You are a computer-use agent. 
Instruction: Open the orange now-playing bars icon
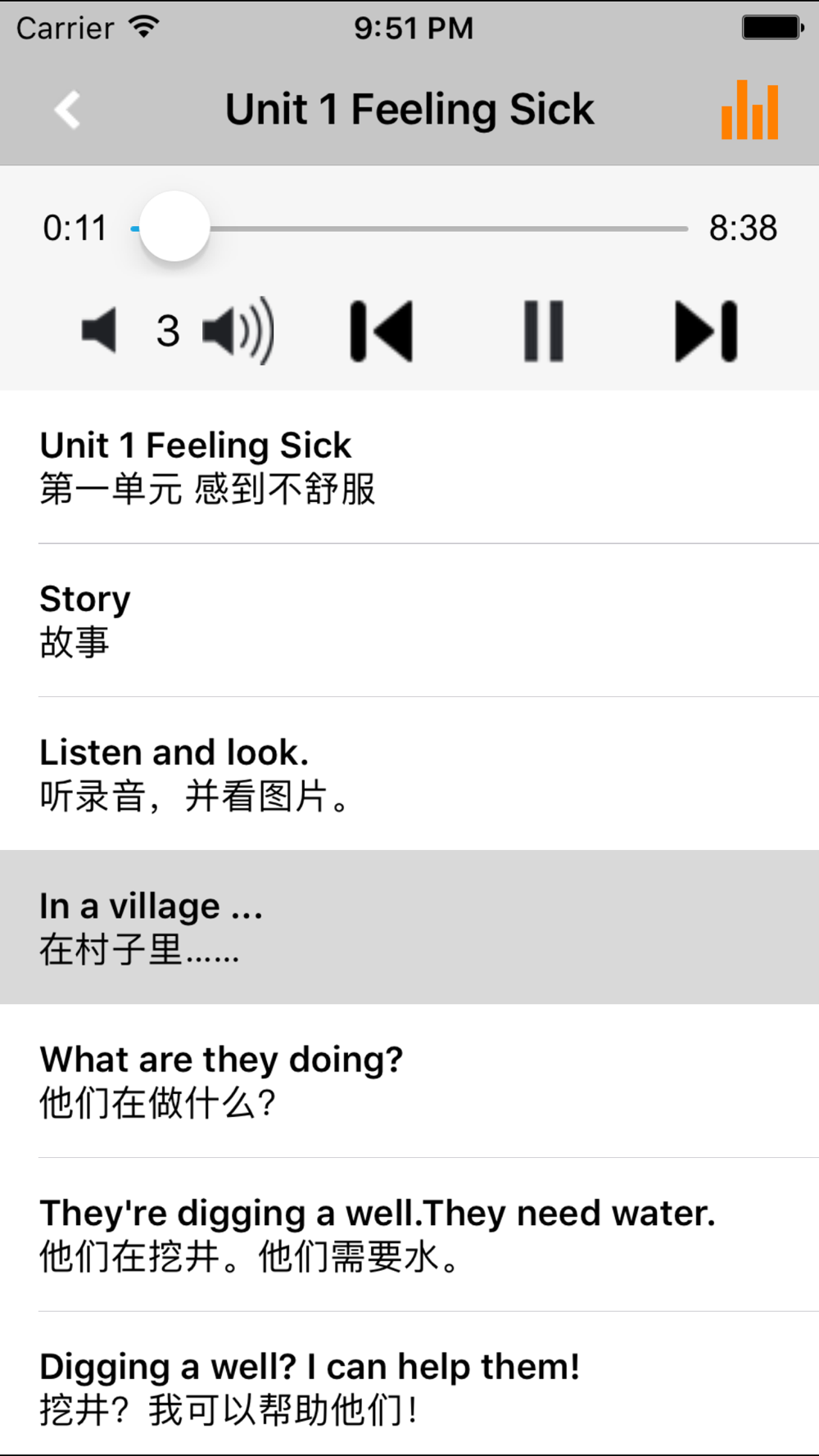tap(749, 110)
